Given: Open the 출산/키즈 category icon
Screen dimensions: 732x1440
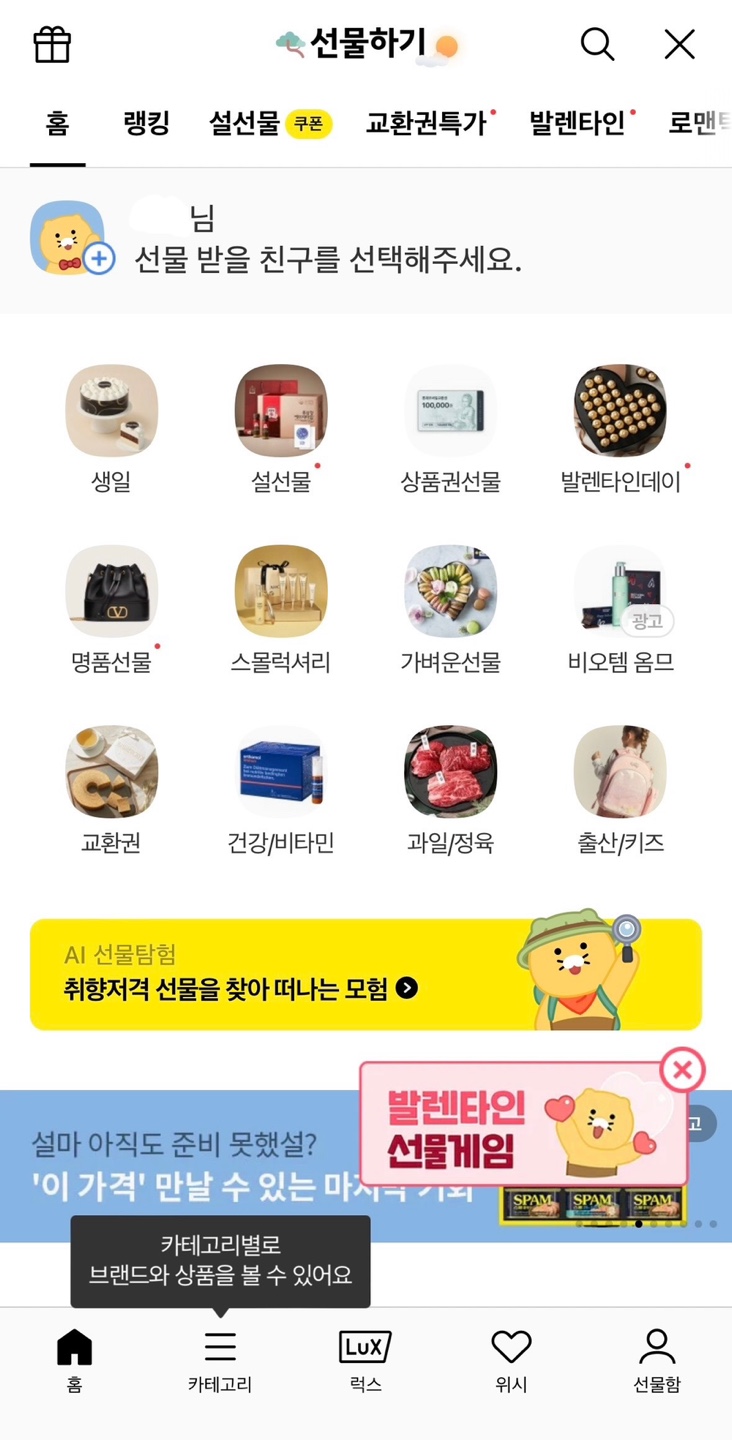Looking at the screenshot, I should click(619, 772).
